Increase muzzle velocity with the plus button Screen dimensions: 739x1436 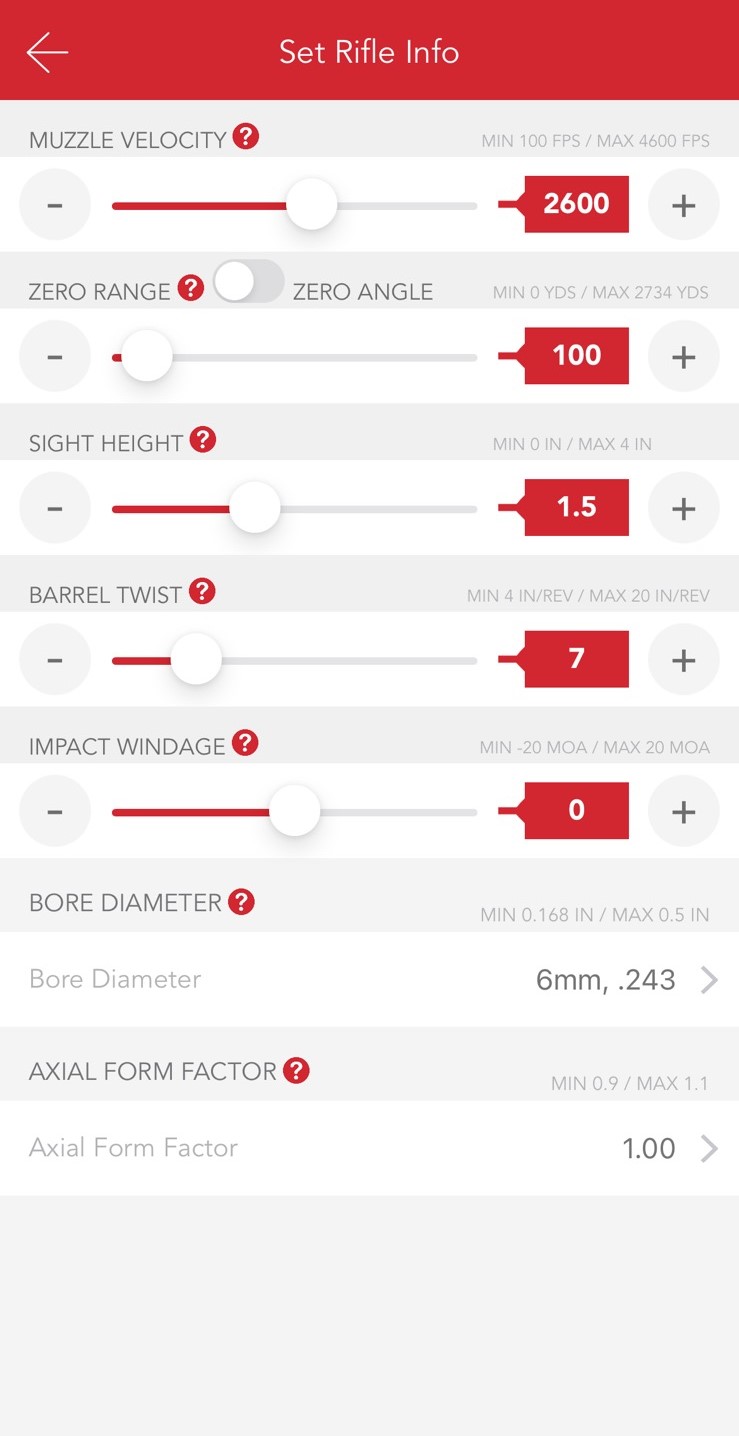683,205
